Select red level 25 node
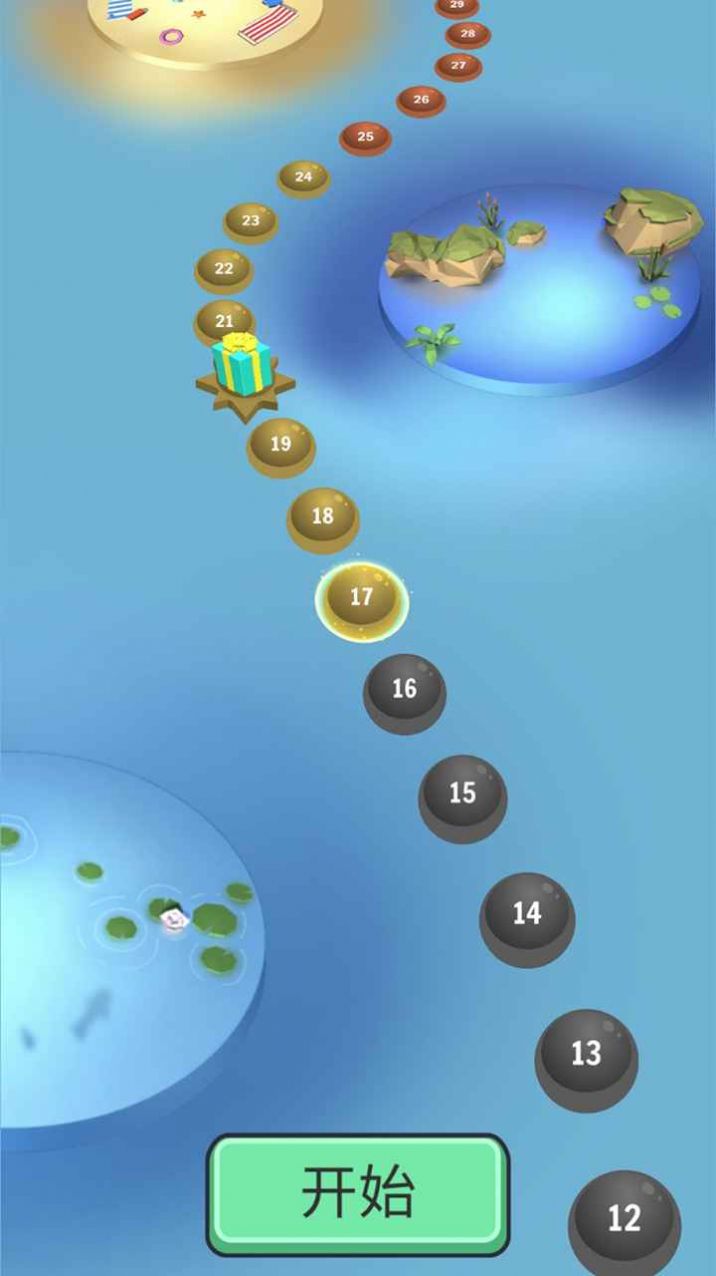 [x=365, y=137]
